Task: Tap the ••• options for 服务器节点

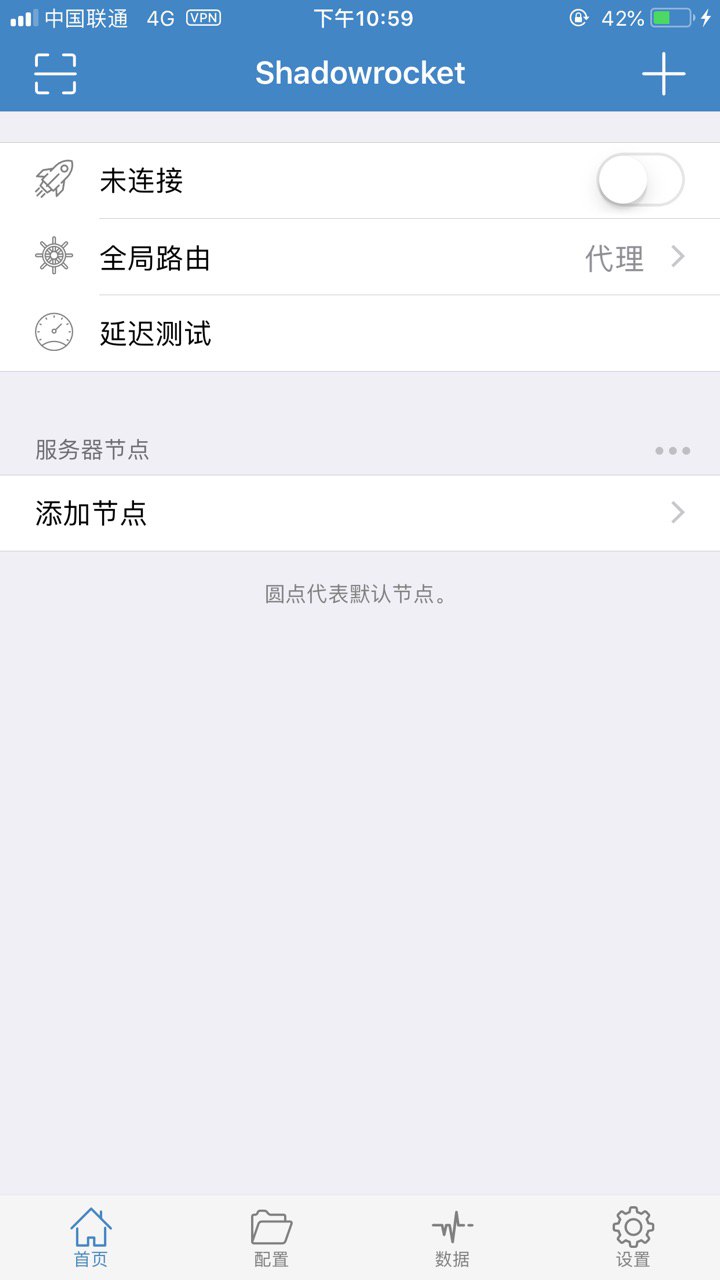Action: click(672, 450)
